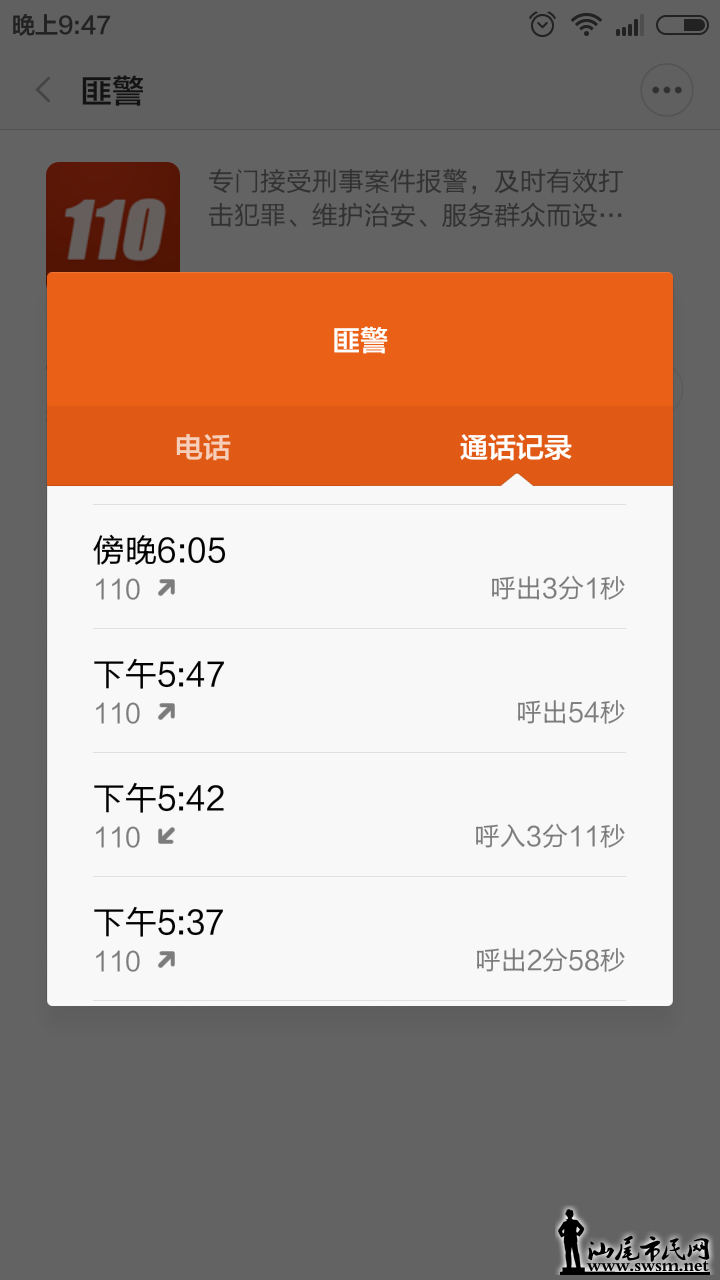Image resolution: width=720 pixels, height=1280 pixels.
Task: Switch to the 电话 tab
Action: (x=203, y=447)
